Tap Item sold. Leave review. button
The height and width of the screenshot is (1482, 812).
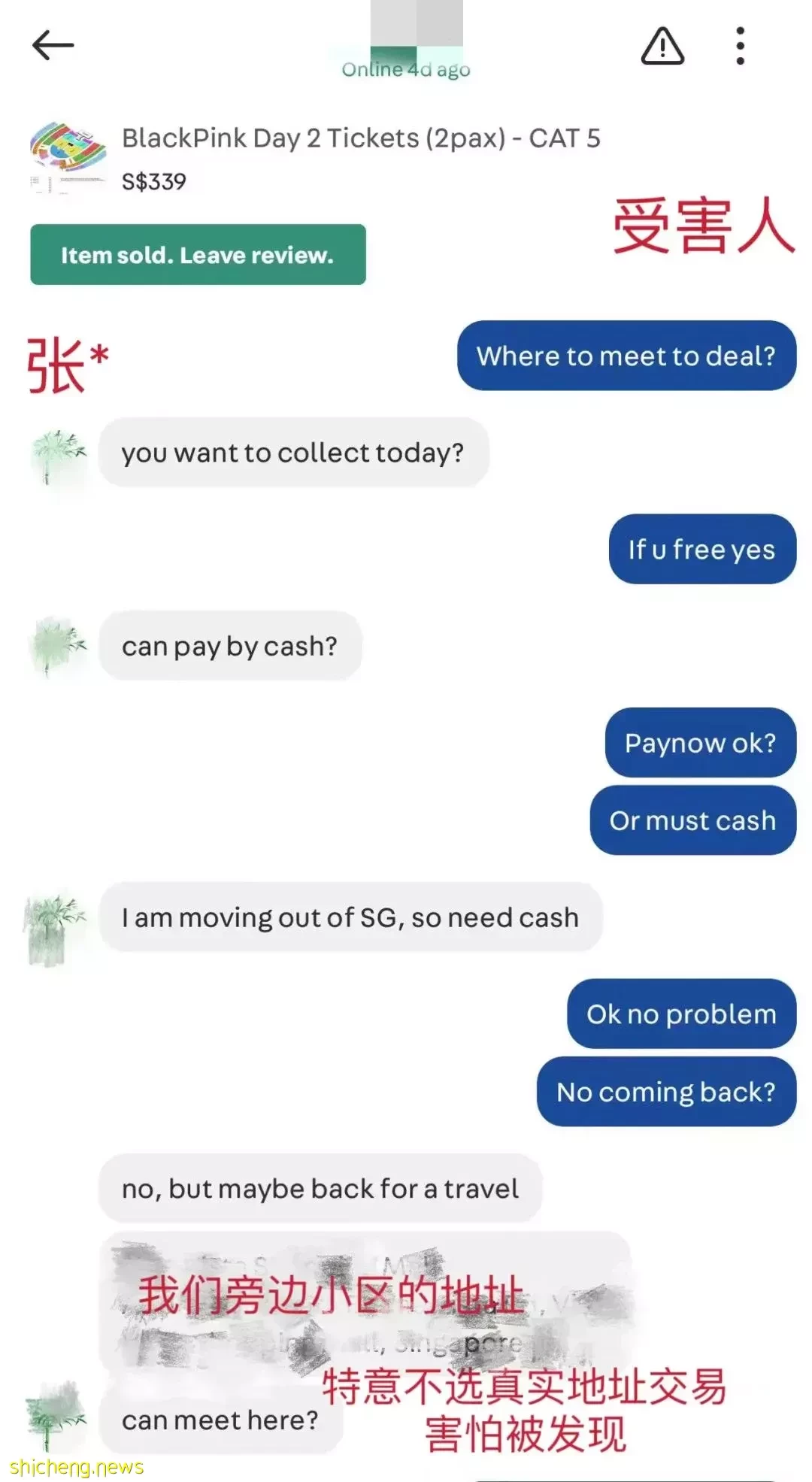tap(198, 255)
